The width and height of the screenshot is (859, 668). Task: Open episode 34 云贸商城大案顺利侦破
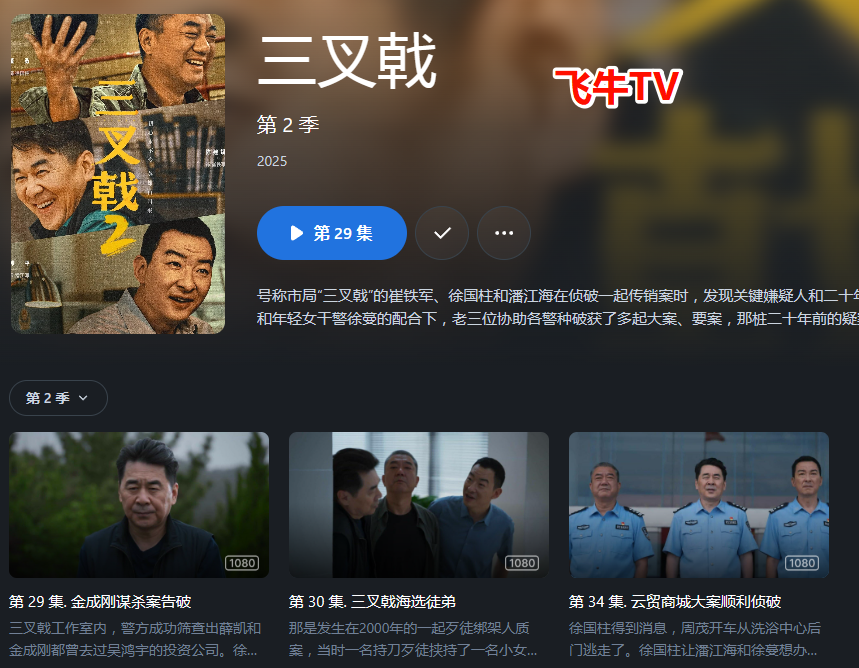click(699, 505)
